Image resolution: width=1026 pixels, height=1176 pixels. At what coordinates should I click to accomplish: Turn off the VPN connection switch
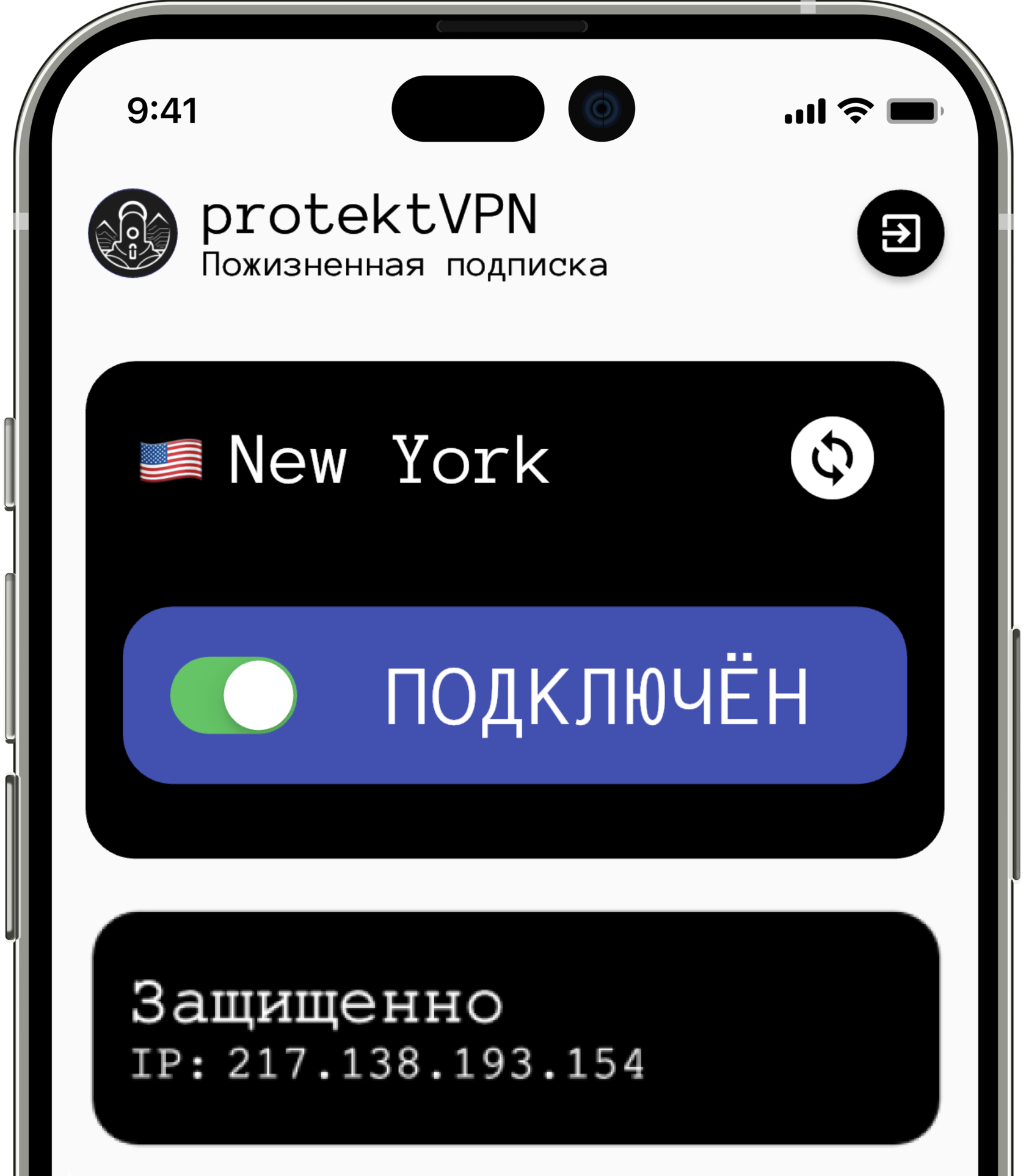(x=234, y=695)
